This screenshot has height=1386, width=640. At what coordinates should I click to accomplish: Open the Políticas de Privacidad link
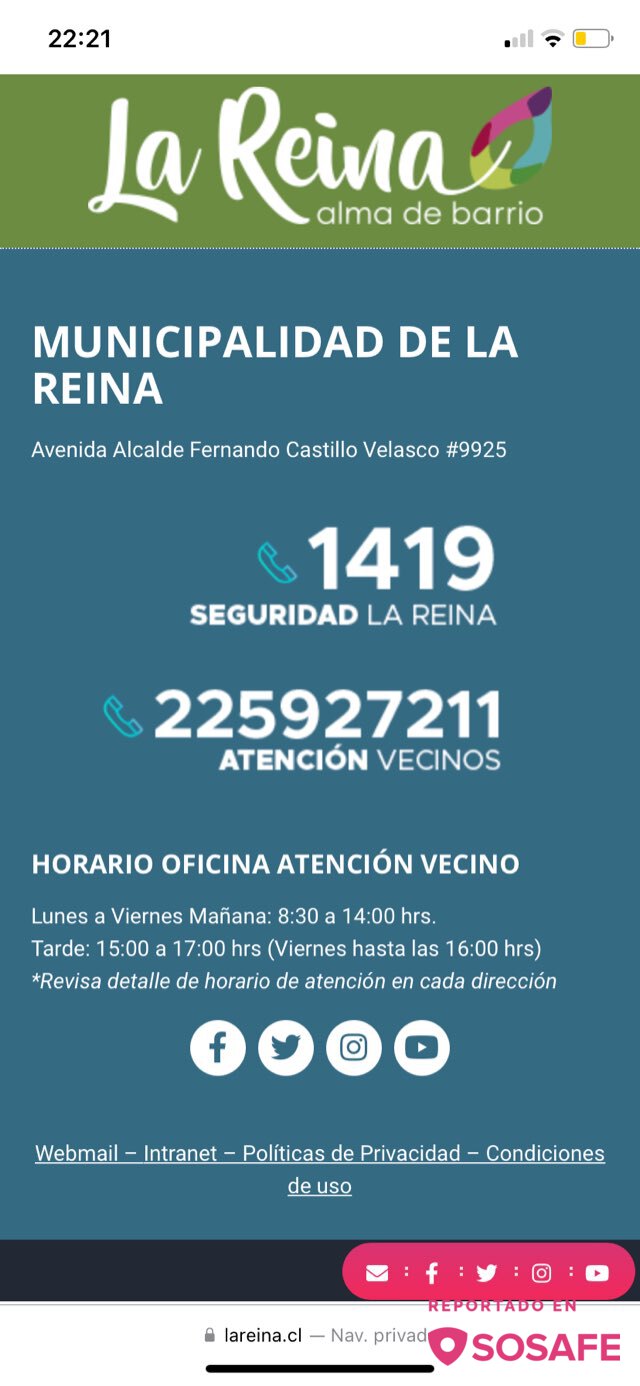pos(352,1153)
